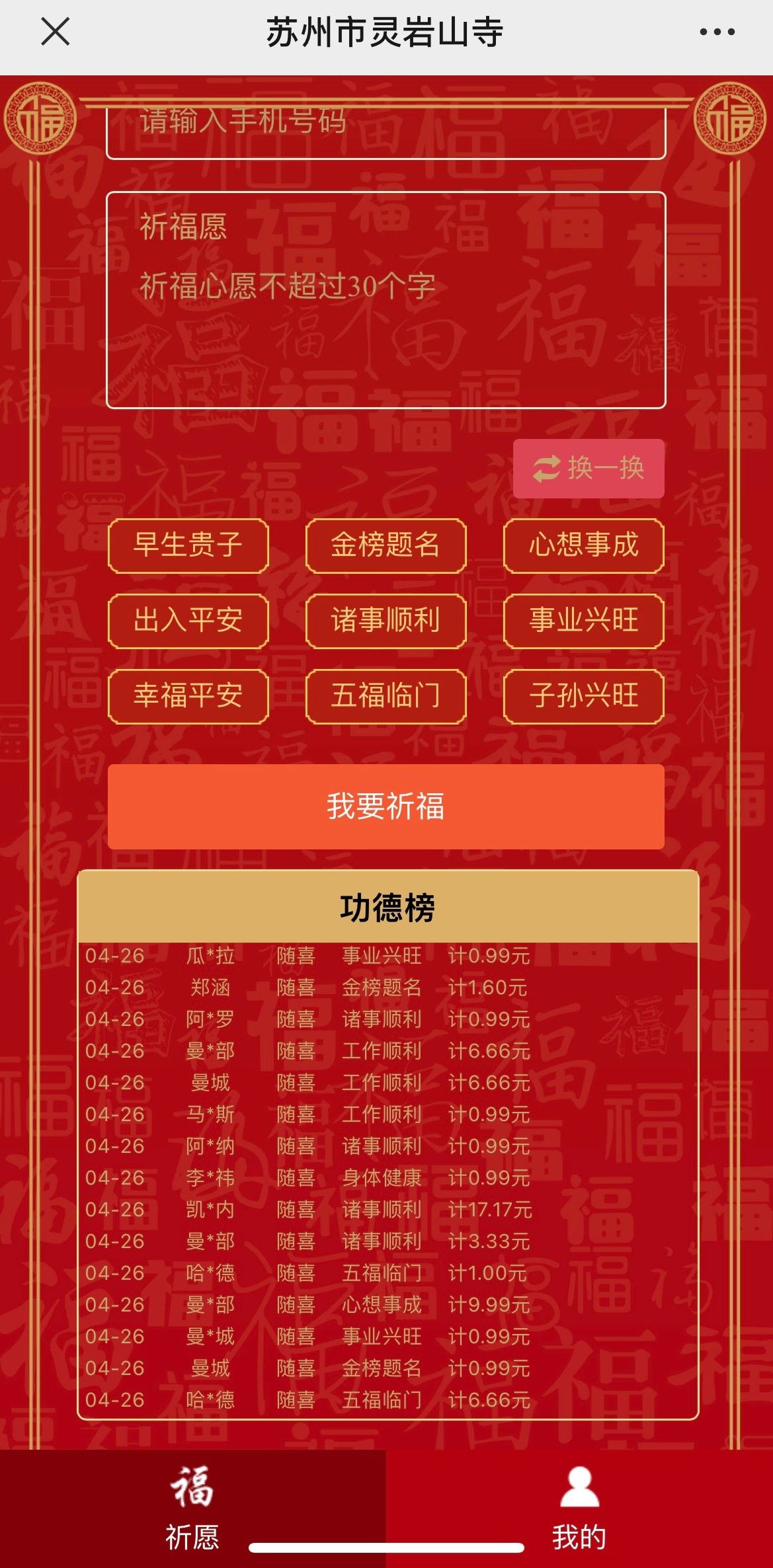Pick the 事业兴旺 wish chip

583,621
